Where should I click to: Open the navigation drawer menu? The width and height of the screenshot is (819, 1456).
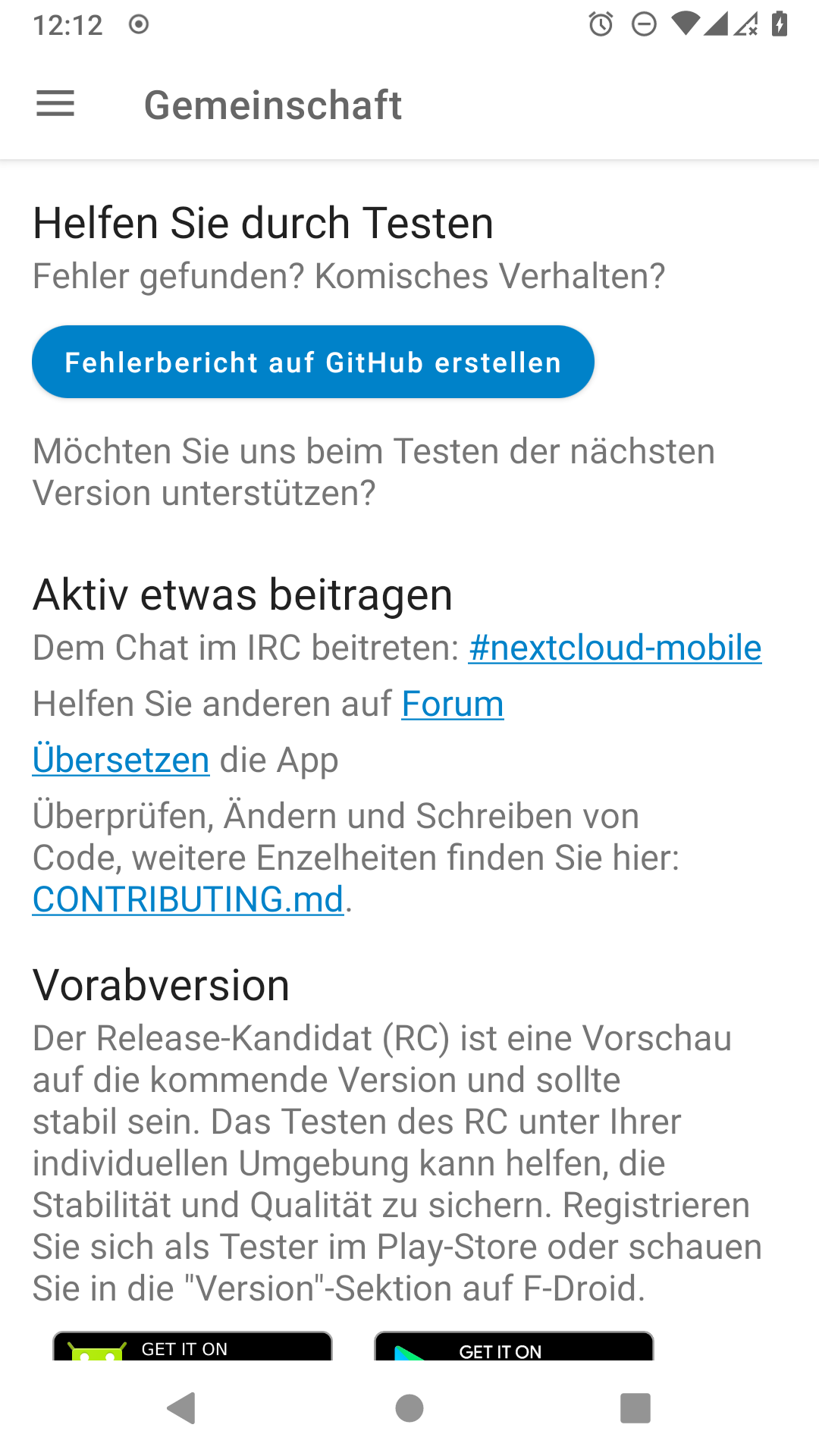coord(55,104)
